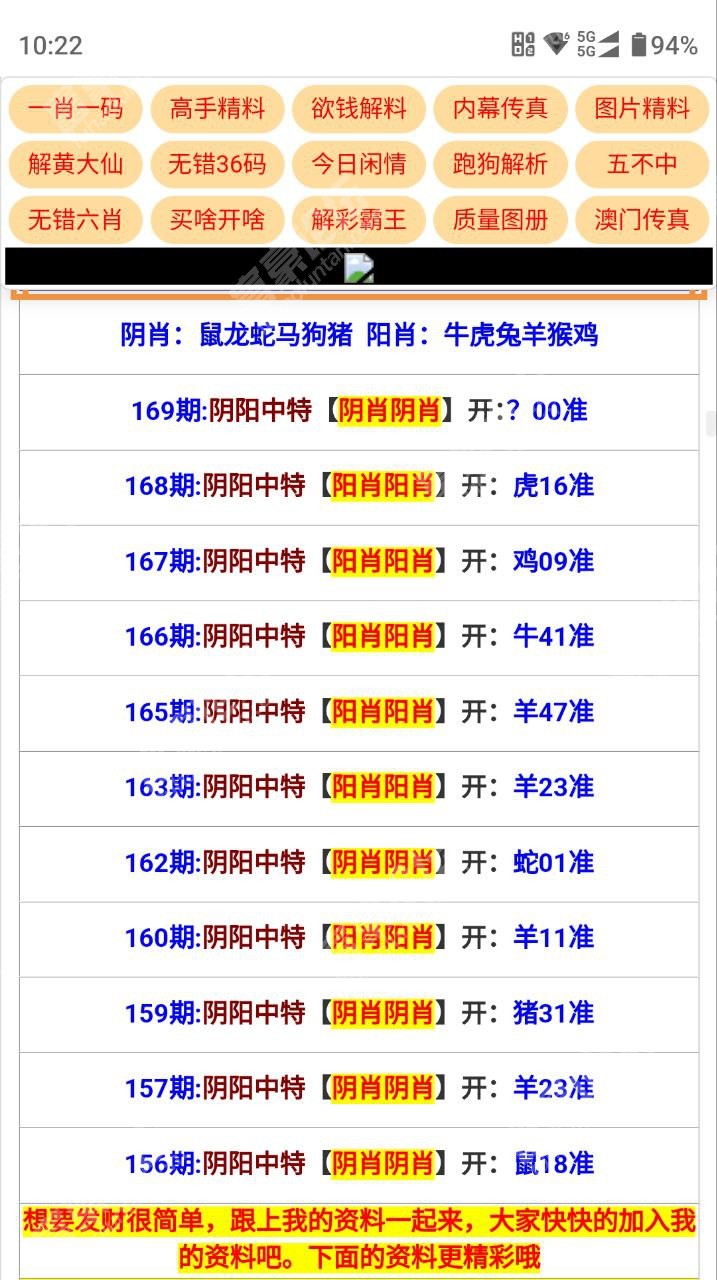
Task: Open the 一肖一码 chip
Action: (75, 109)
